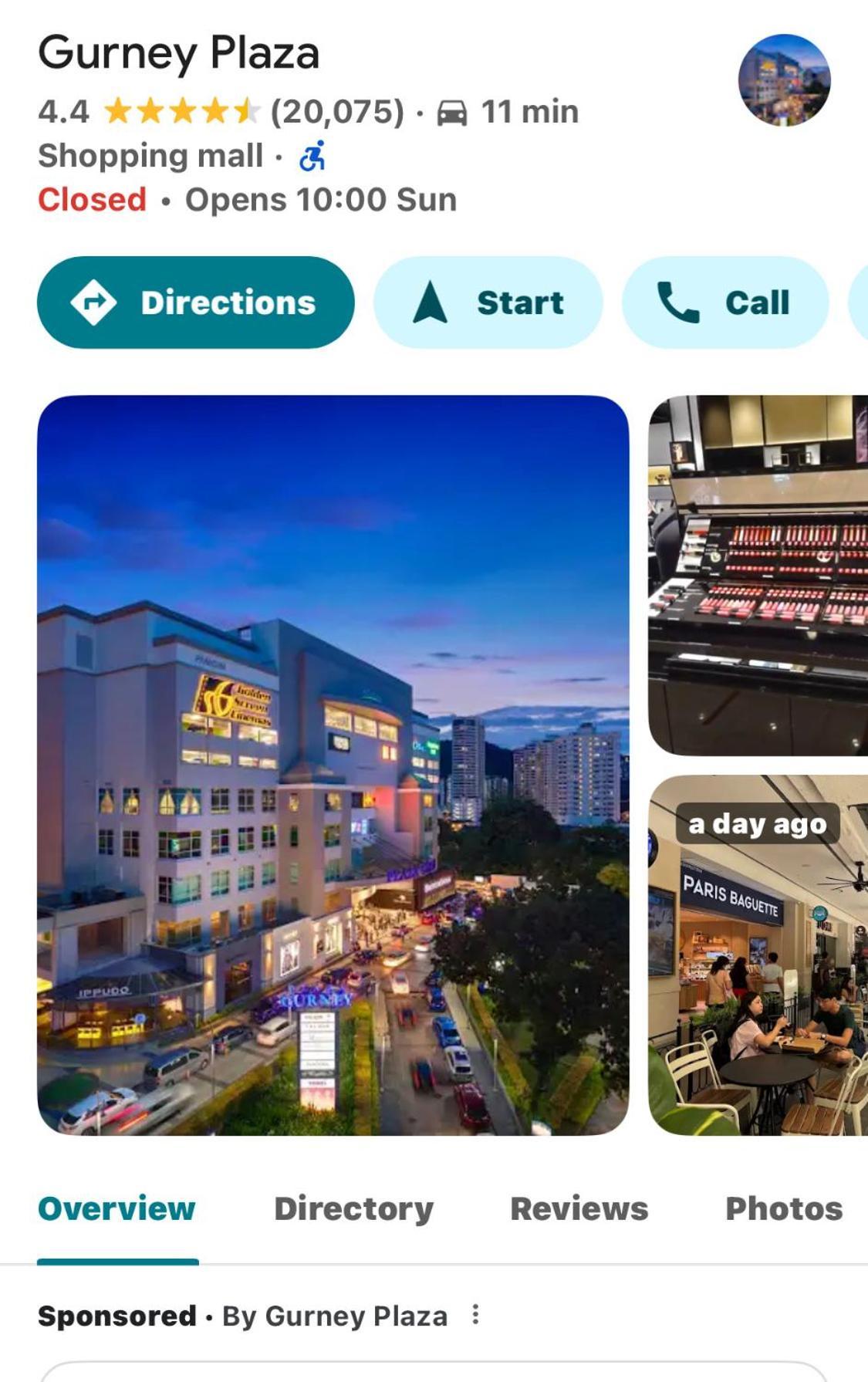Open the round Gurney Plaza profile photo
The width and height of the screenshot is (868, 1382).
click(x=784, y=80)
